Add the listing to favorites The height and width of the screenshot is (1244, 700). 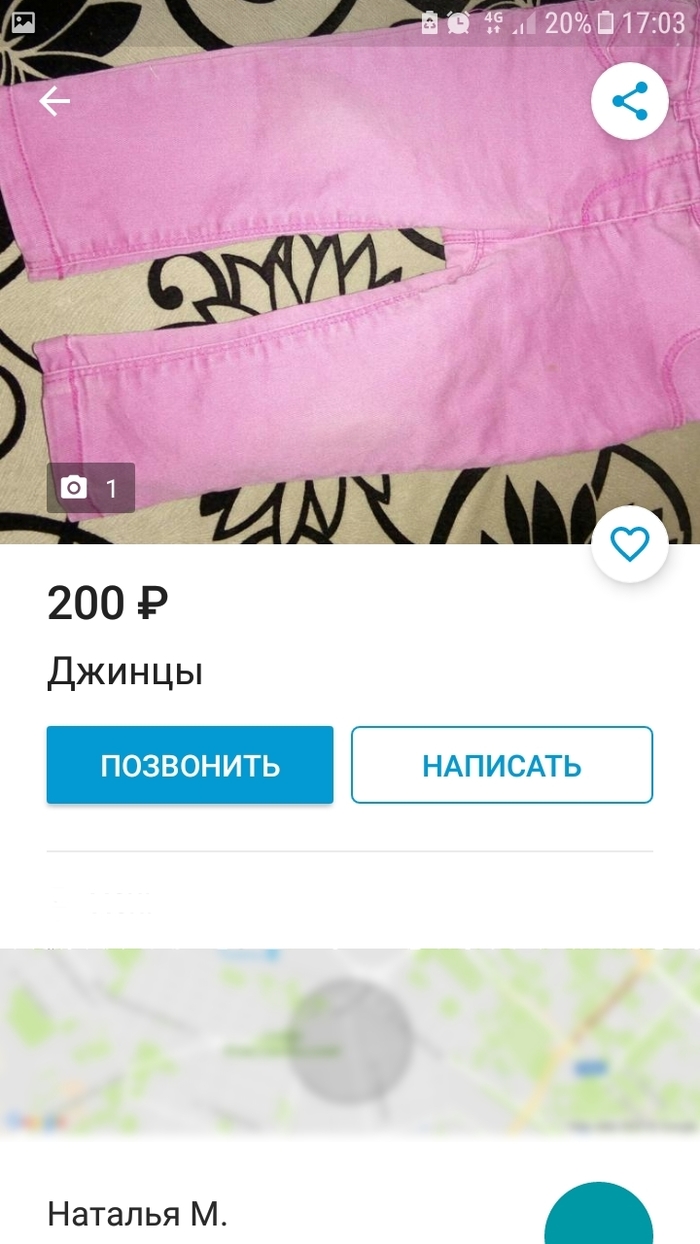629,544
